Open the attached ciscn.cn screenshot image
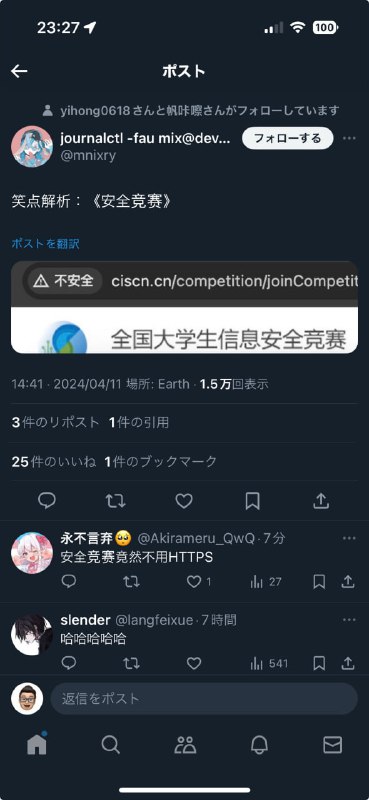The height and width of the screenshot is (800, 369). pos(184,307)
